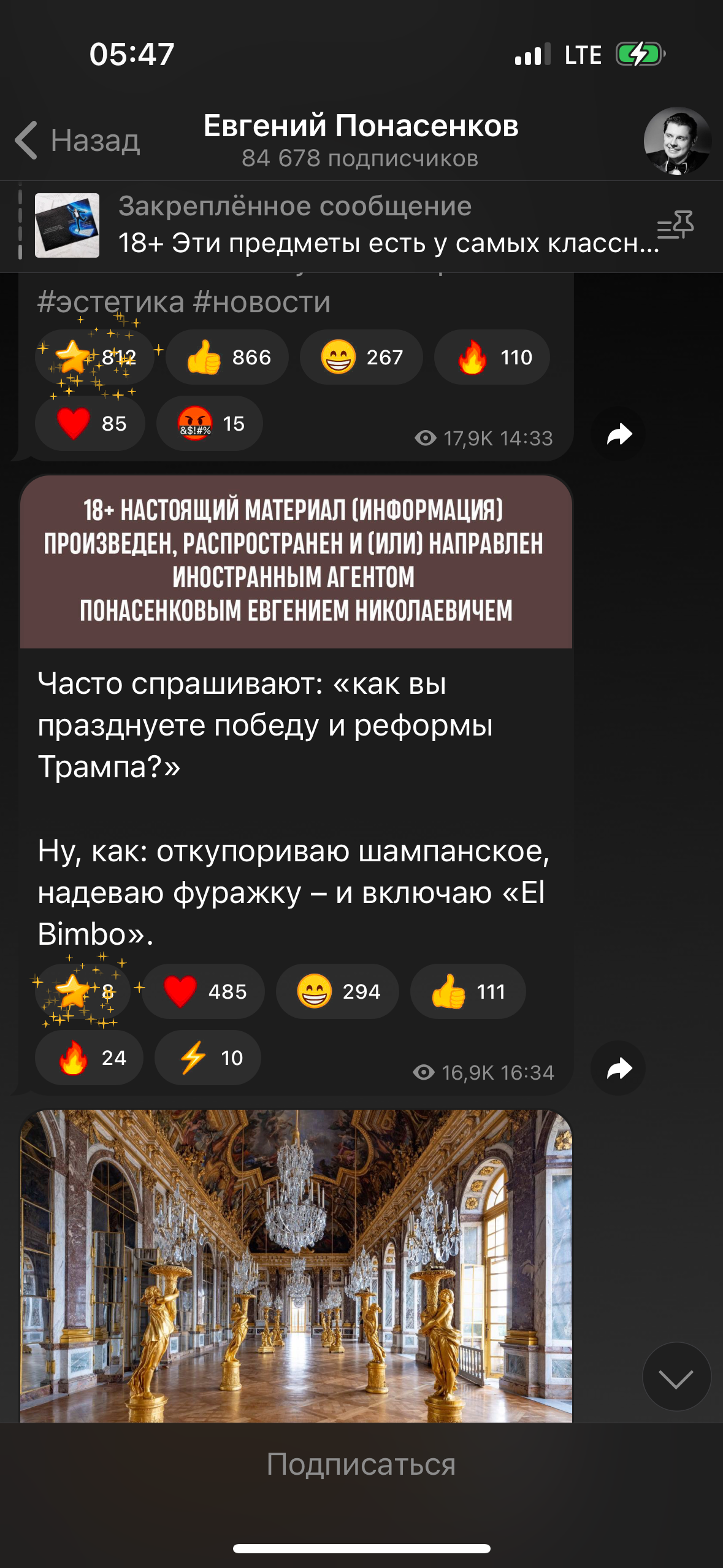Tap the angry cursing reaction with 15
Viewport: 723px width, 1568px height.
210,423
